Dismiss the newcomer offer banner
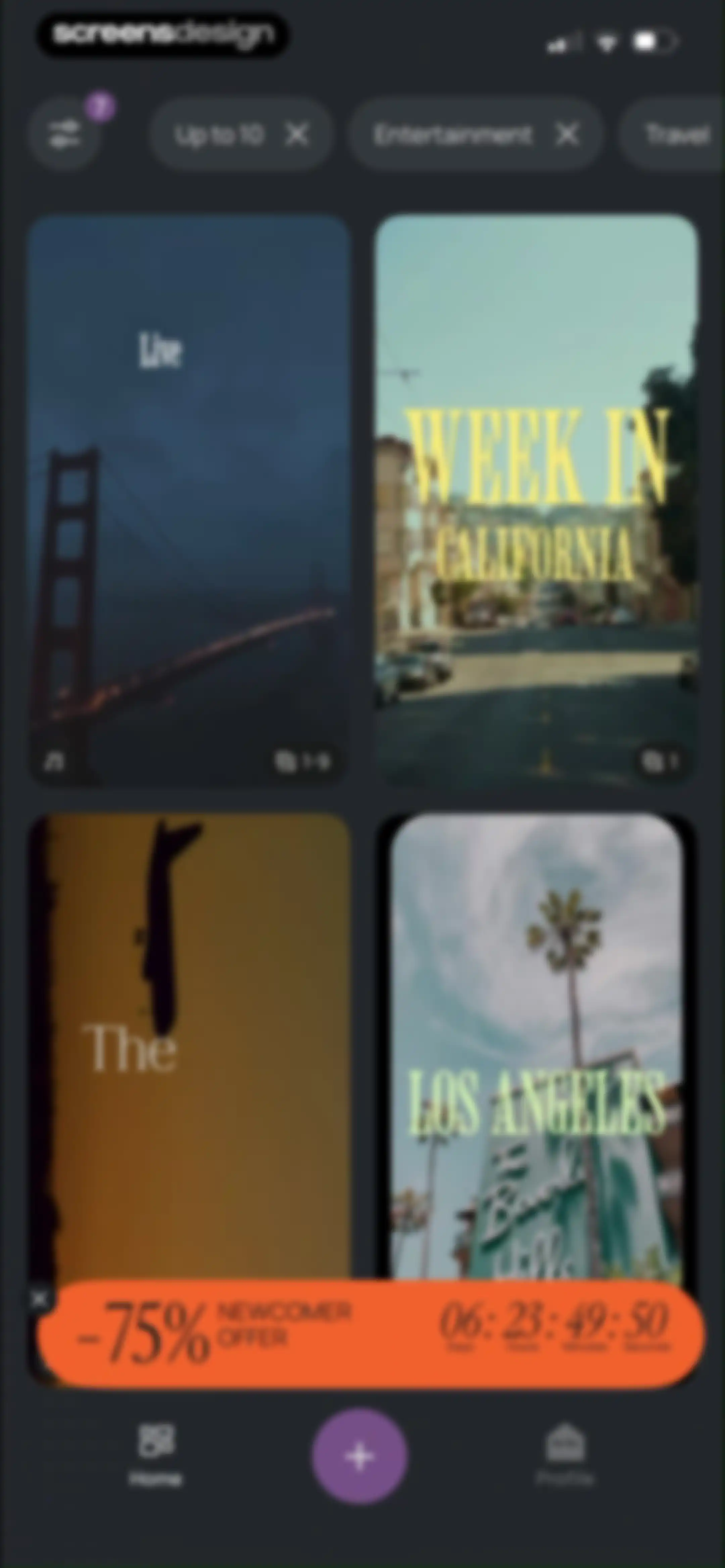Image resolution: width=725 pixels, height=1568 pixels. pos(40,1300)
